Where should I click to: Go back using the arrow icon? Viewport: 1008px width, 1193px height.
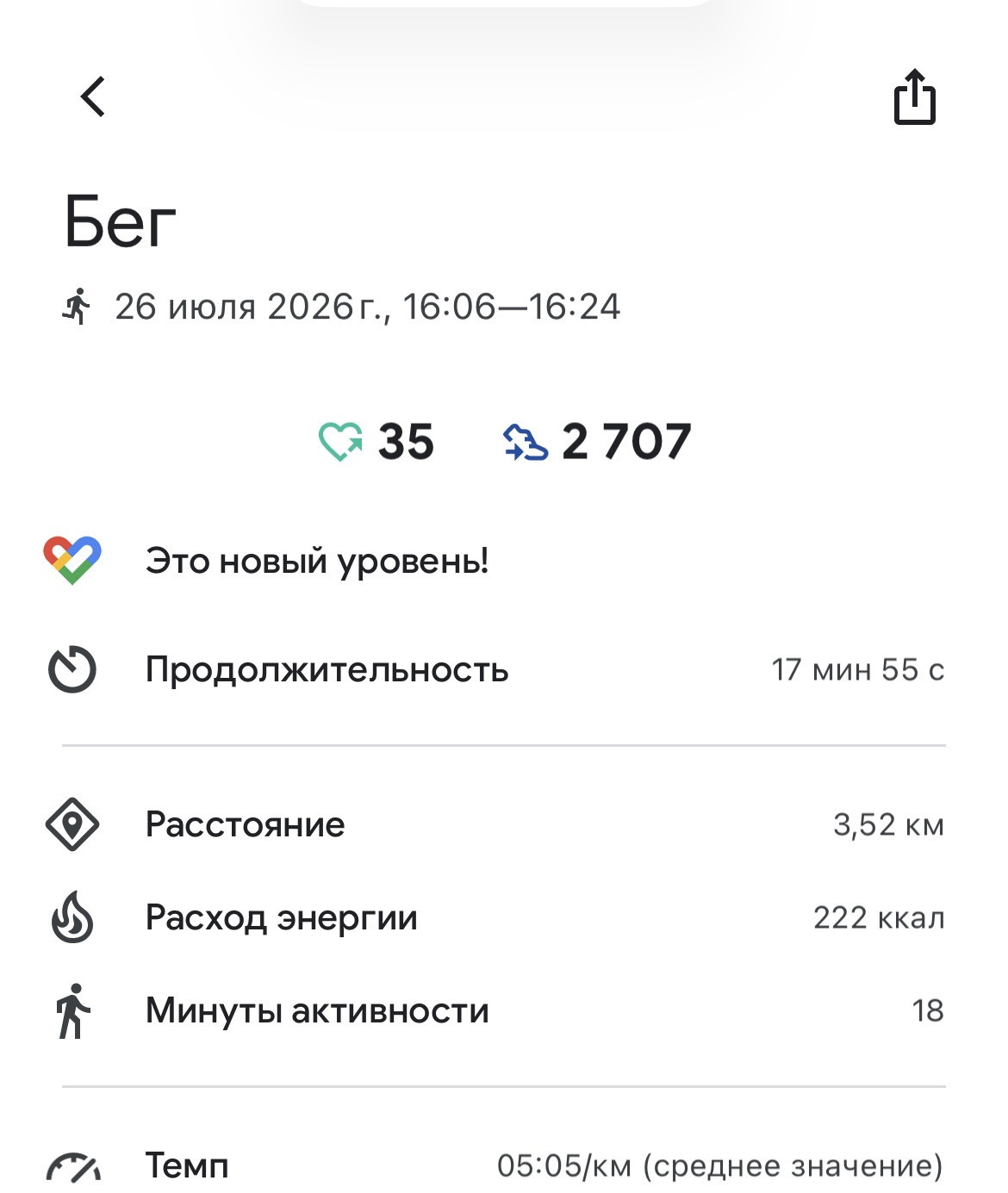[93, 96]
